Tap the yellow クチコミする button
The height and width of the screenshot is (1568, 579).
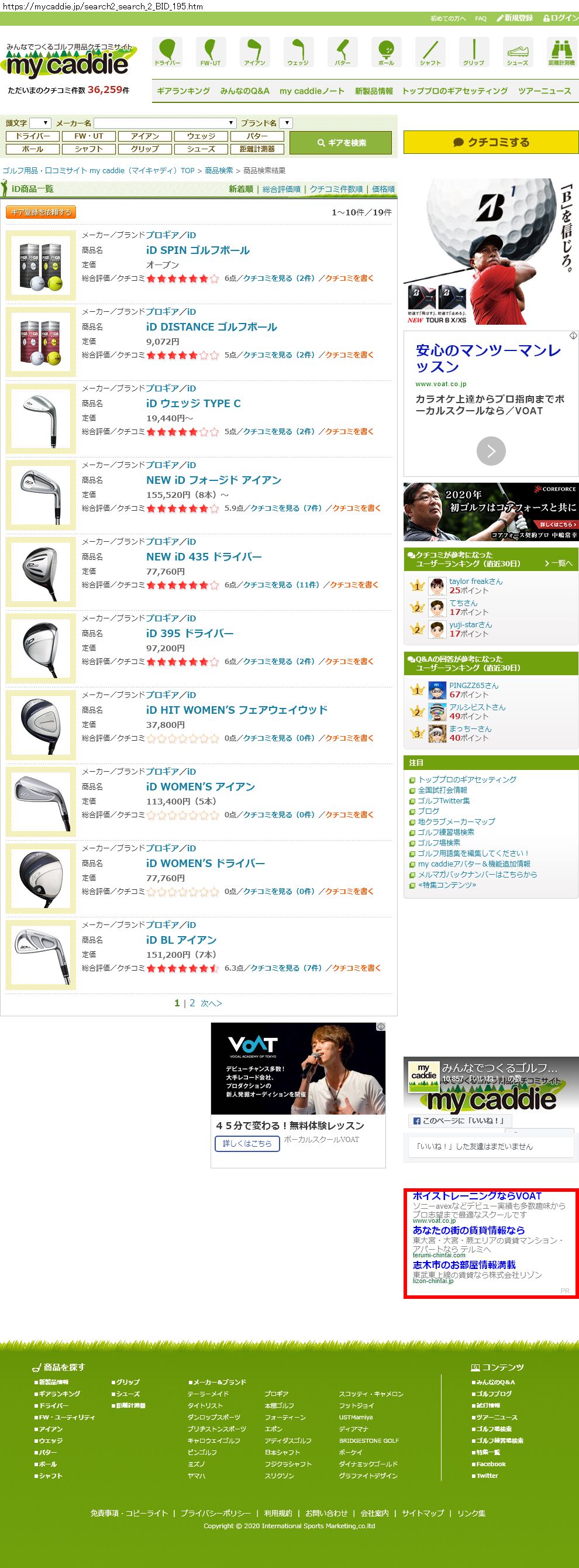point(490,142)
